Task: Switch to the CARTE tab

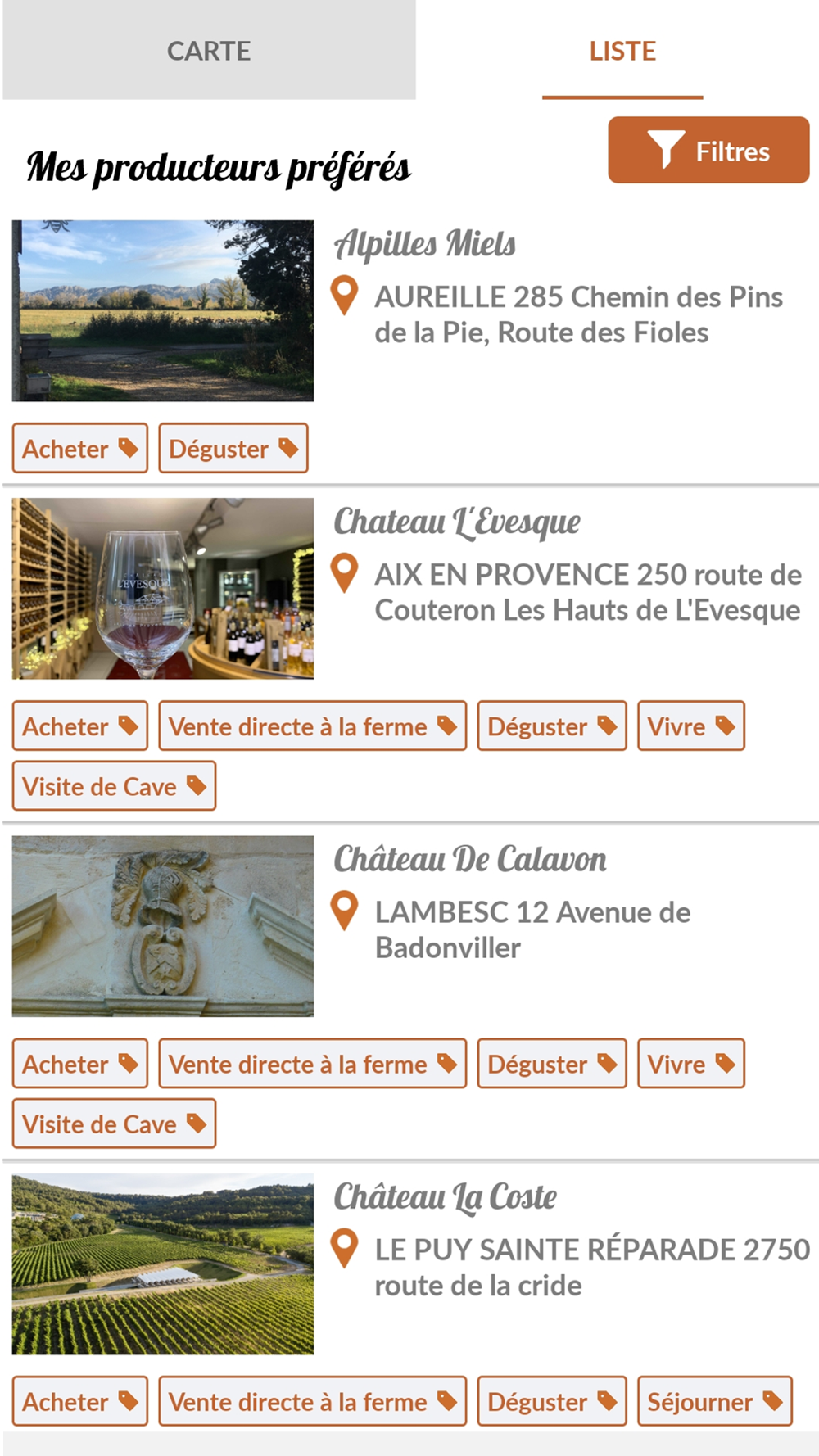Action: click(209, 51)
